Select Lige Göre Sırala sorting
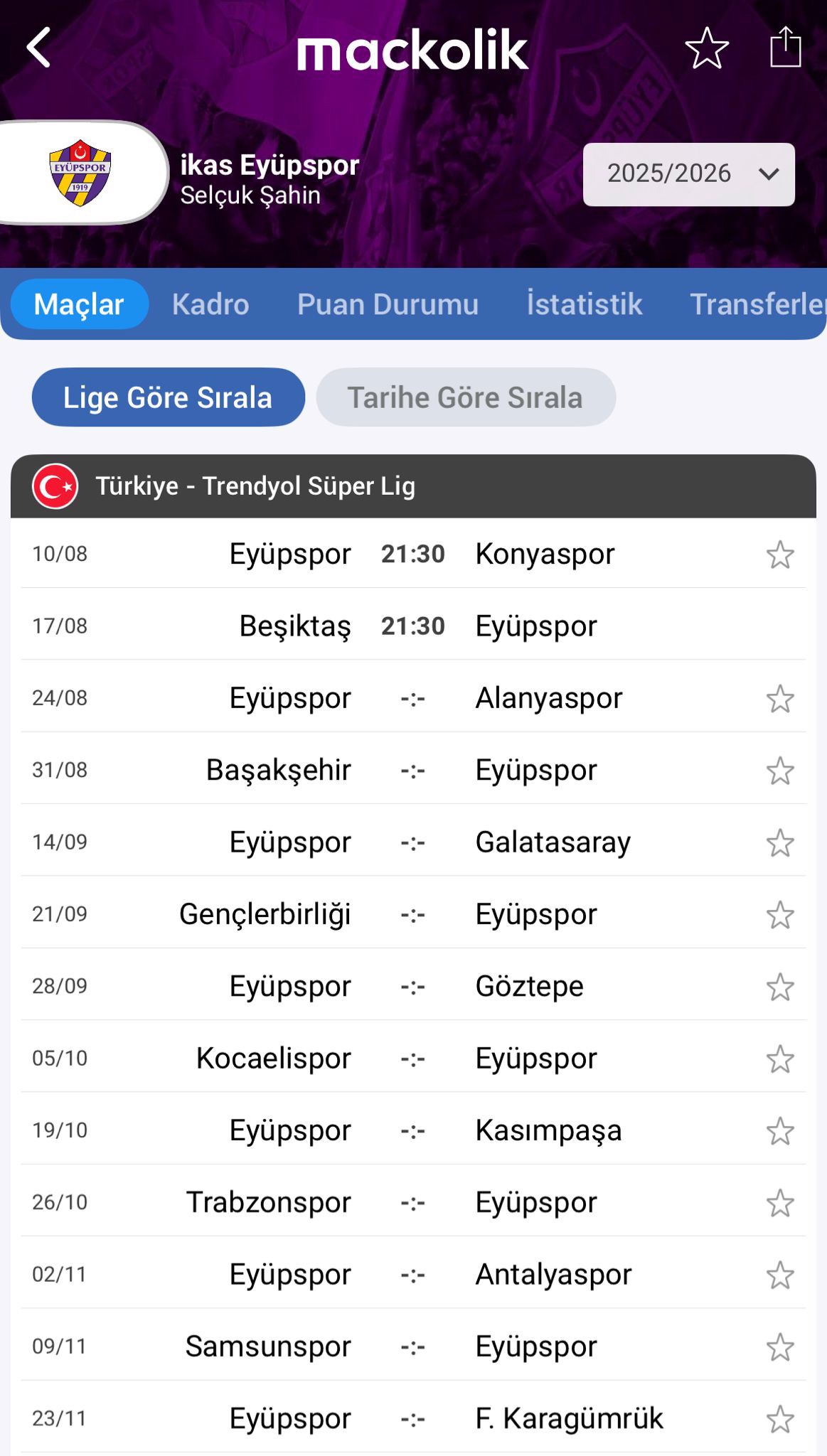827x1456 pixels. [x=168, y=397]
